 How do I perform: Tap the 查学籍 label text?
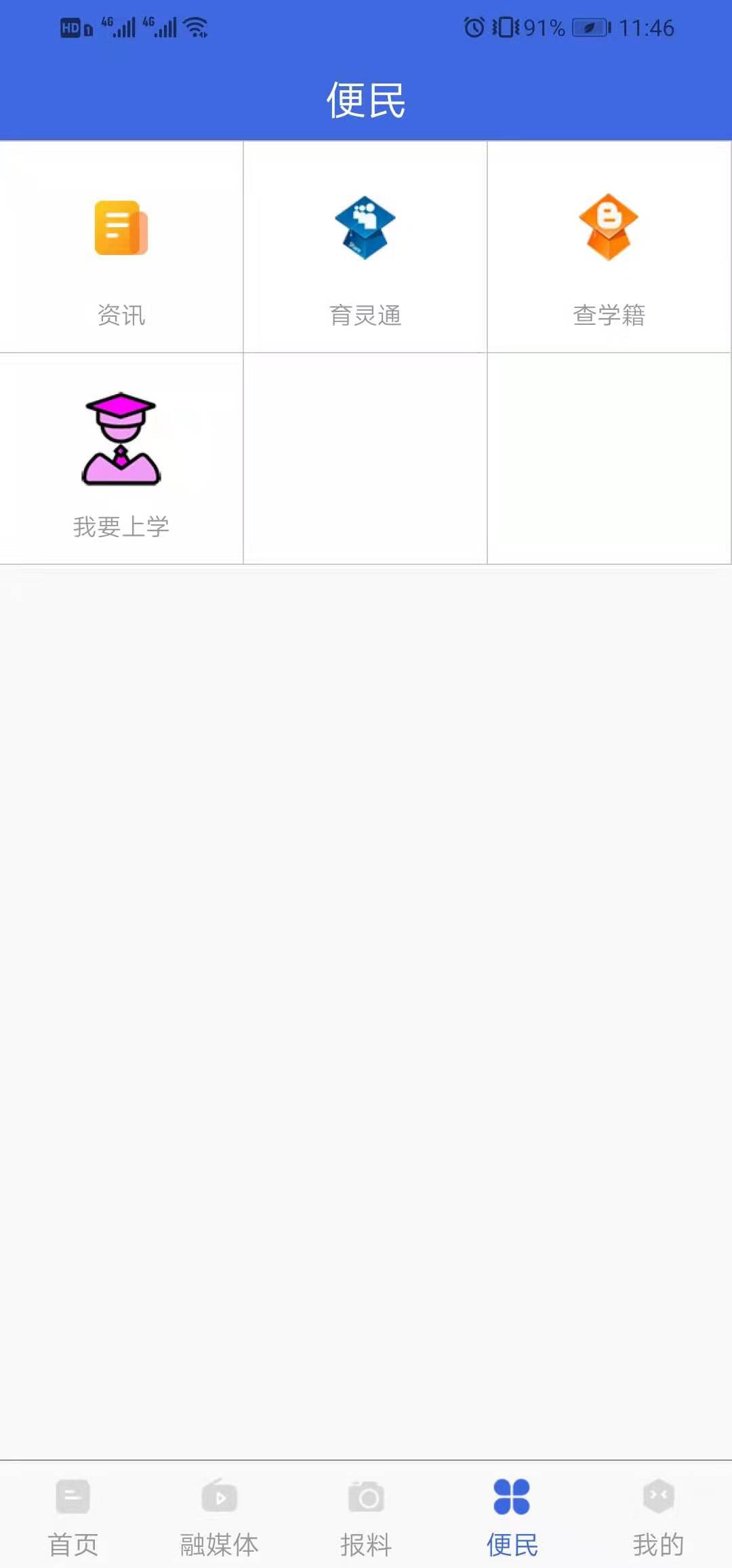pos(609,315)
